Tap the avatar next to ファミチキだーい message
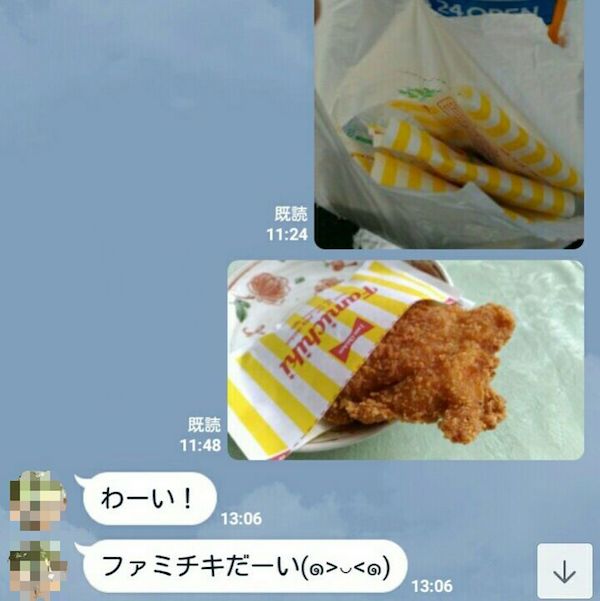The height and width of the screenshot is (601, 600). pos(38,570)
